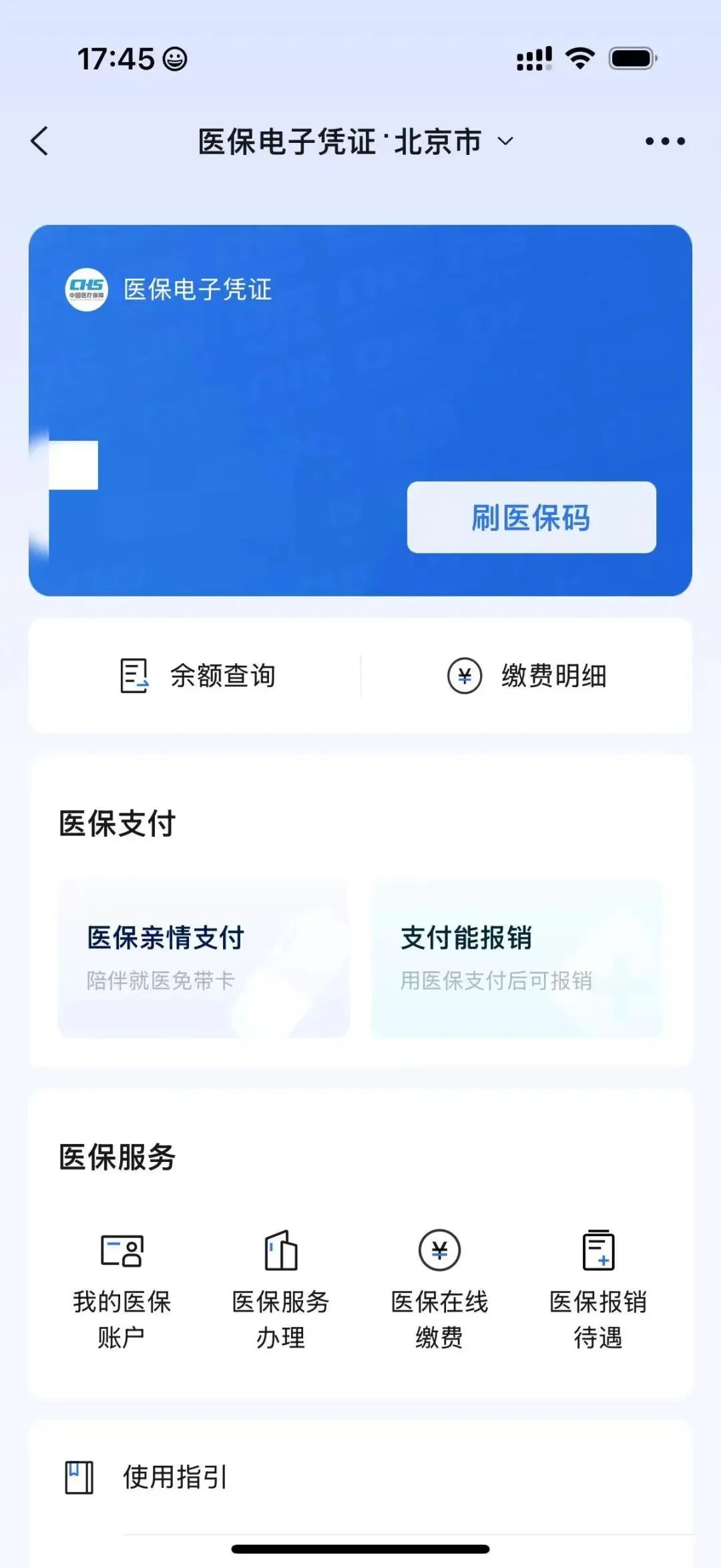
Task: Tap the back chevron to exit
Action: [x=39, y=140]
